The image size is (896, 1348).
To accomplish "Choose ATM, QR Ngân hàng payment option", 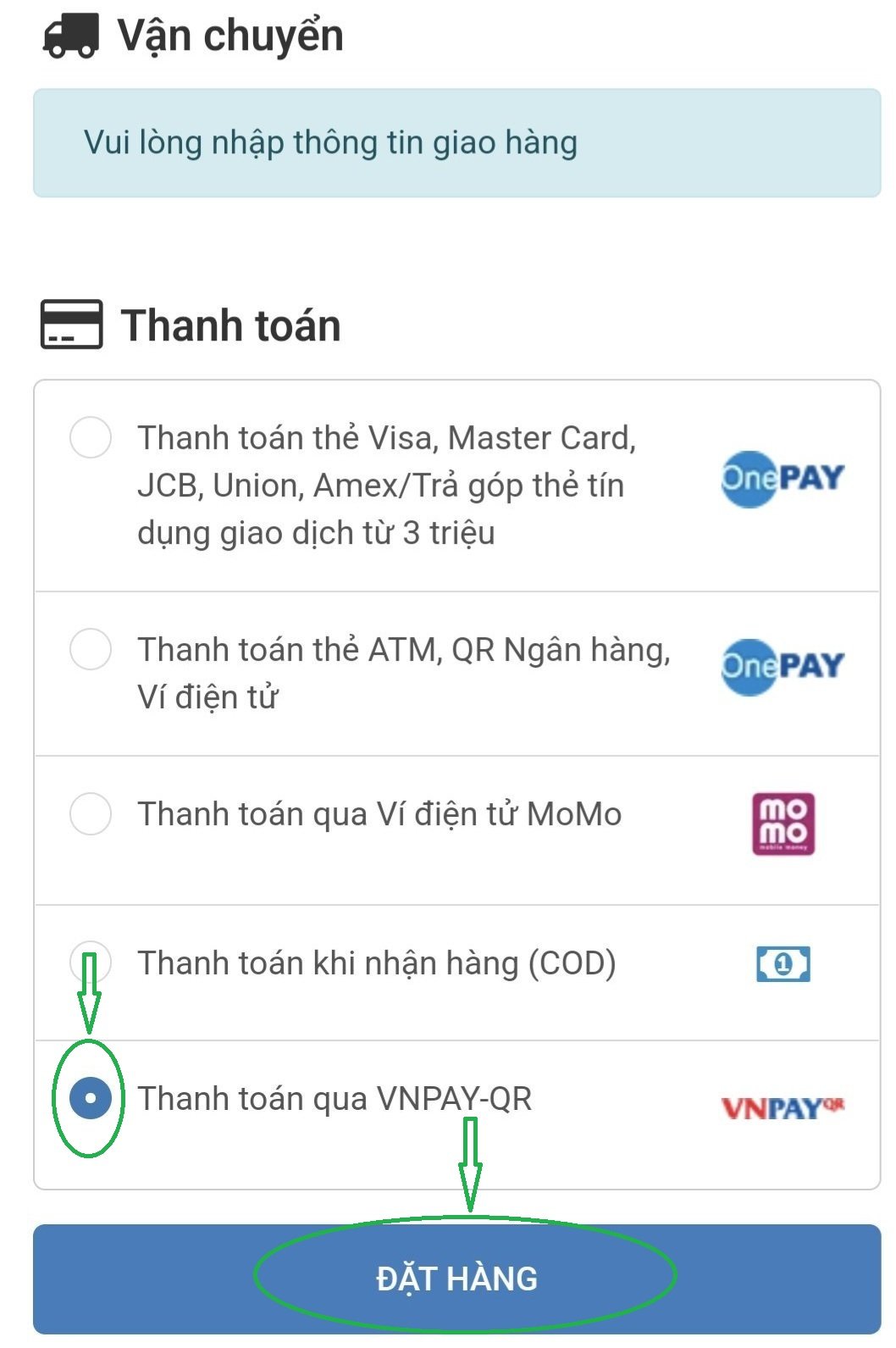I will coord(91,649).
